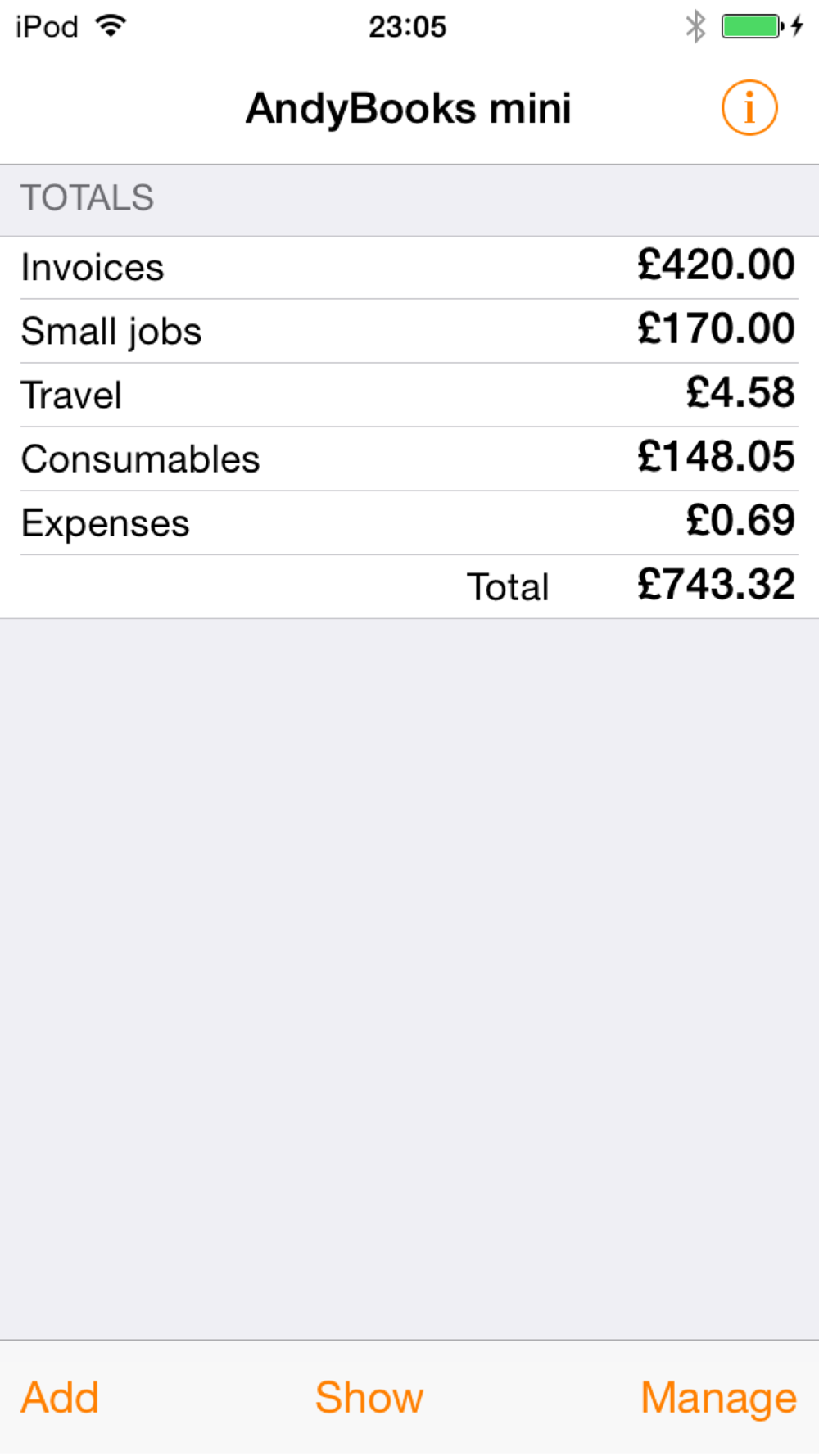
Task: Open the Travel totals row
Action: tap(409, 395)
